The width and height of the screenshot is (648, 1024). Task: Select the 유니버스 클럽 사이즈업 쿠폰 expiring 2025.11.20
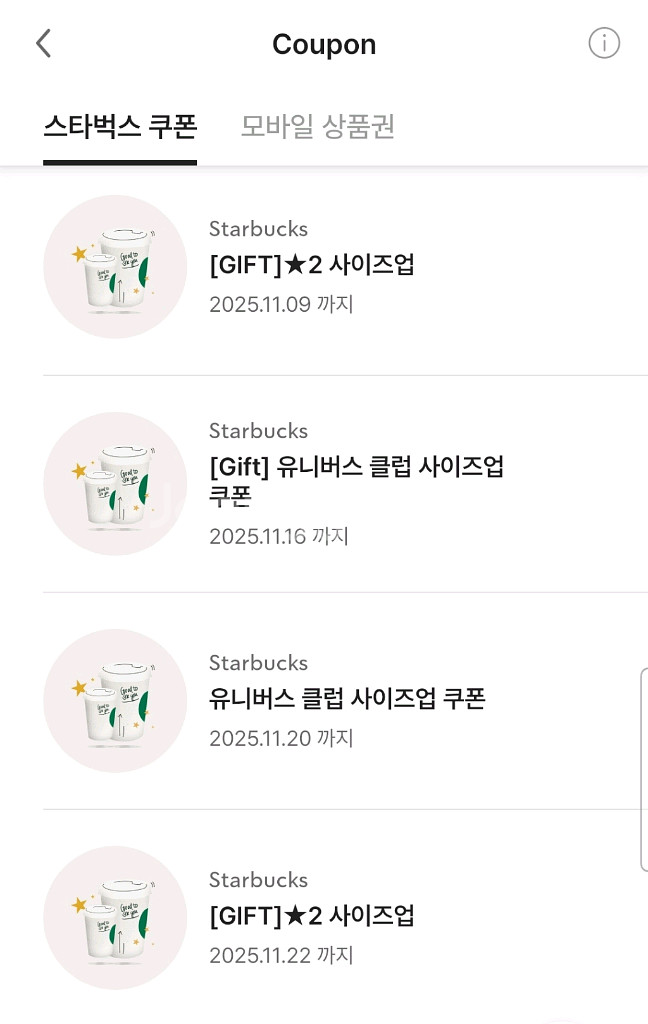pos(346,699)
